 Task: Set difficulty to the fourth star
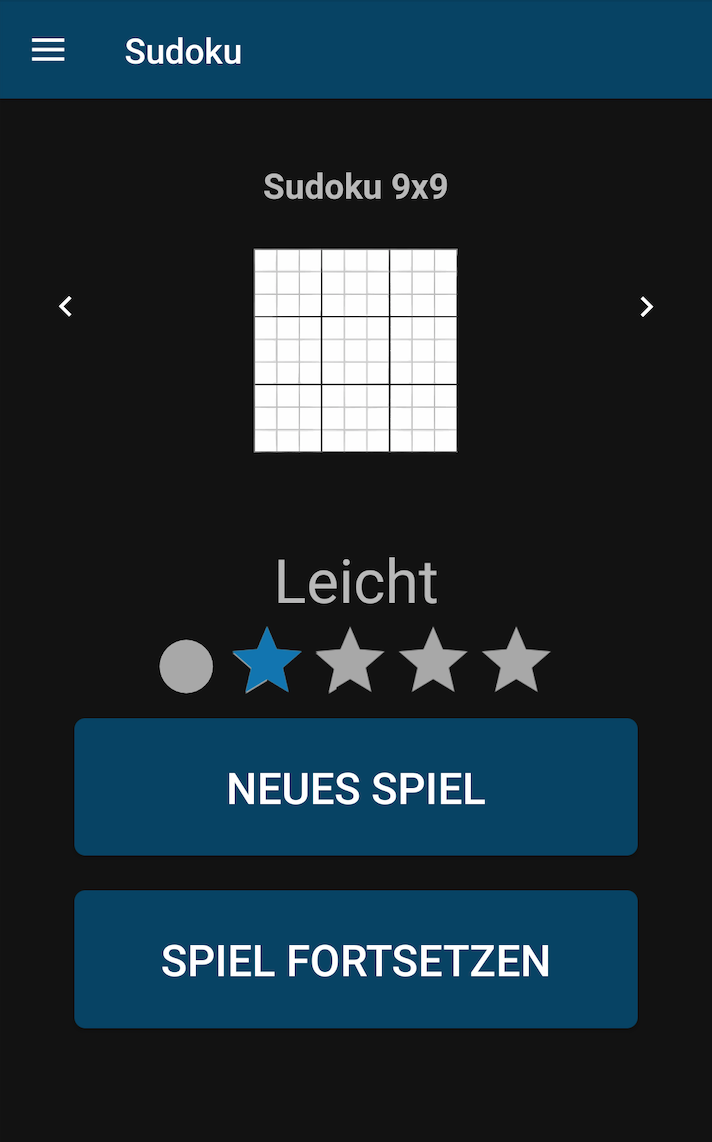coord(516,662)
